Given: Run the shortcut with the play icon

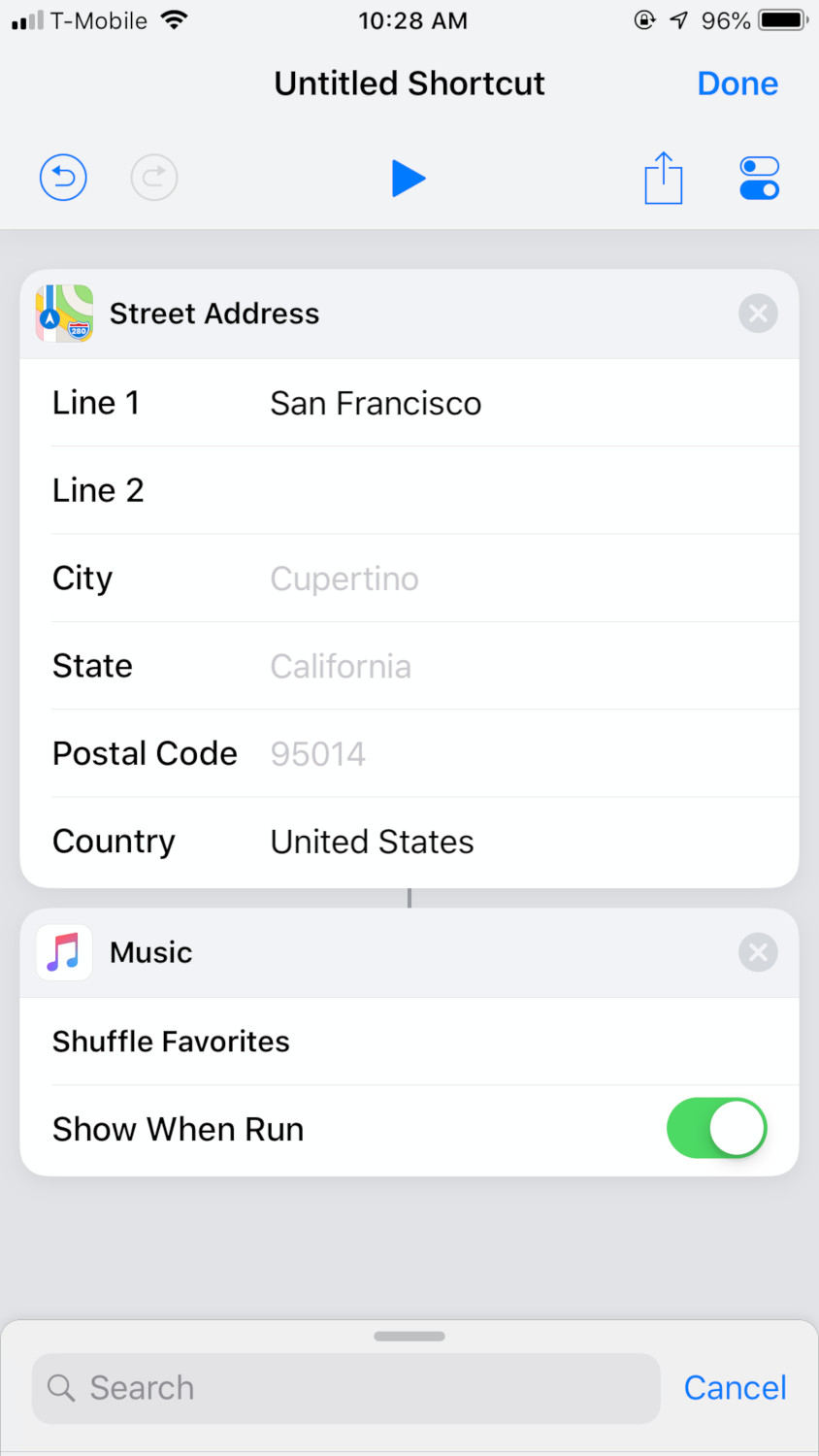Looking at the screenshot, I should (x=409, y=178).
